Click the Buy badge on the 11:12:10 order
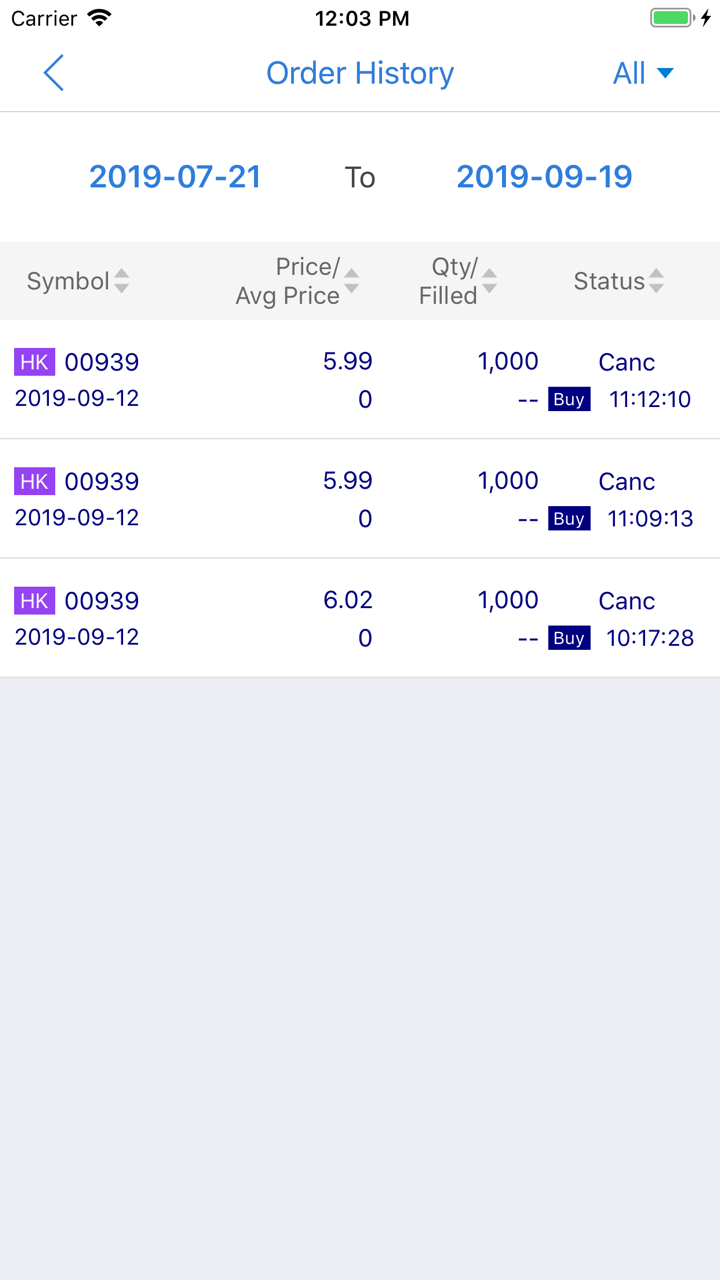This screenshot has height=1280, width=720. coord(568,398)
